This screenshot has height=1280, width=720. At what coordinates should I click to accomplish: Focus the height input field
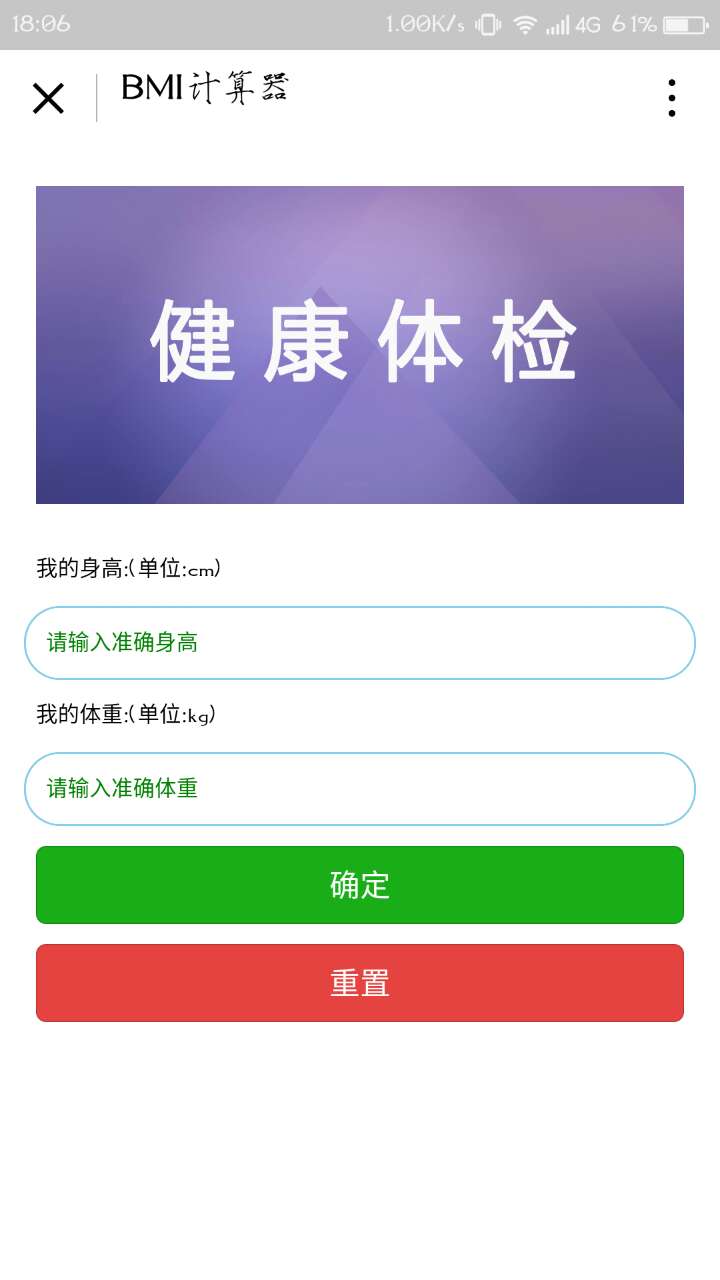tap(360, 643)
